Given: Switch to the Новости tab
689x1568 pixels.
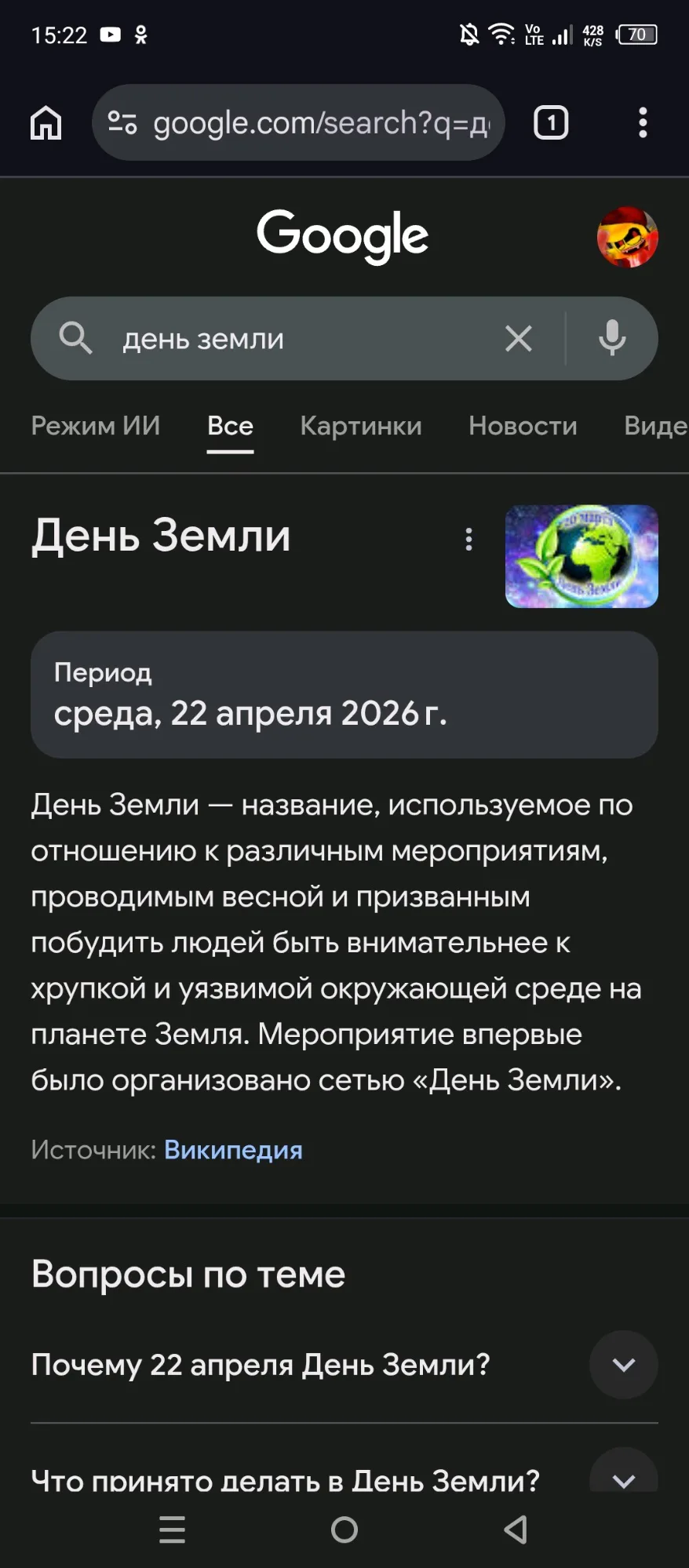Looking at the screenshot, I should pos(523,426).
